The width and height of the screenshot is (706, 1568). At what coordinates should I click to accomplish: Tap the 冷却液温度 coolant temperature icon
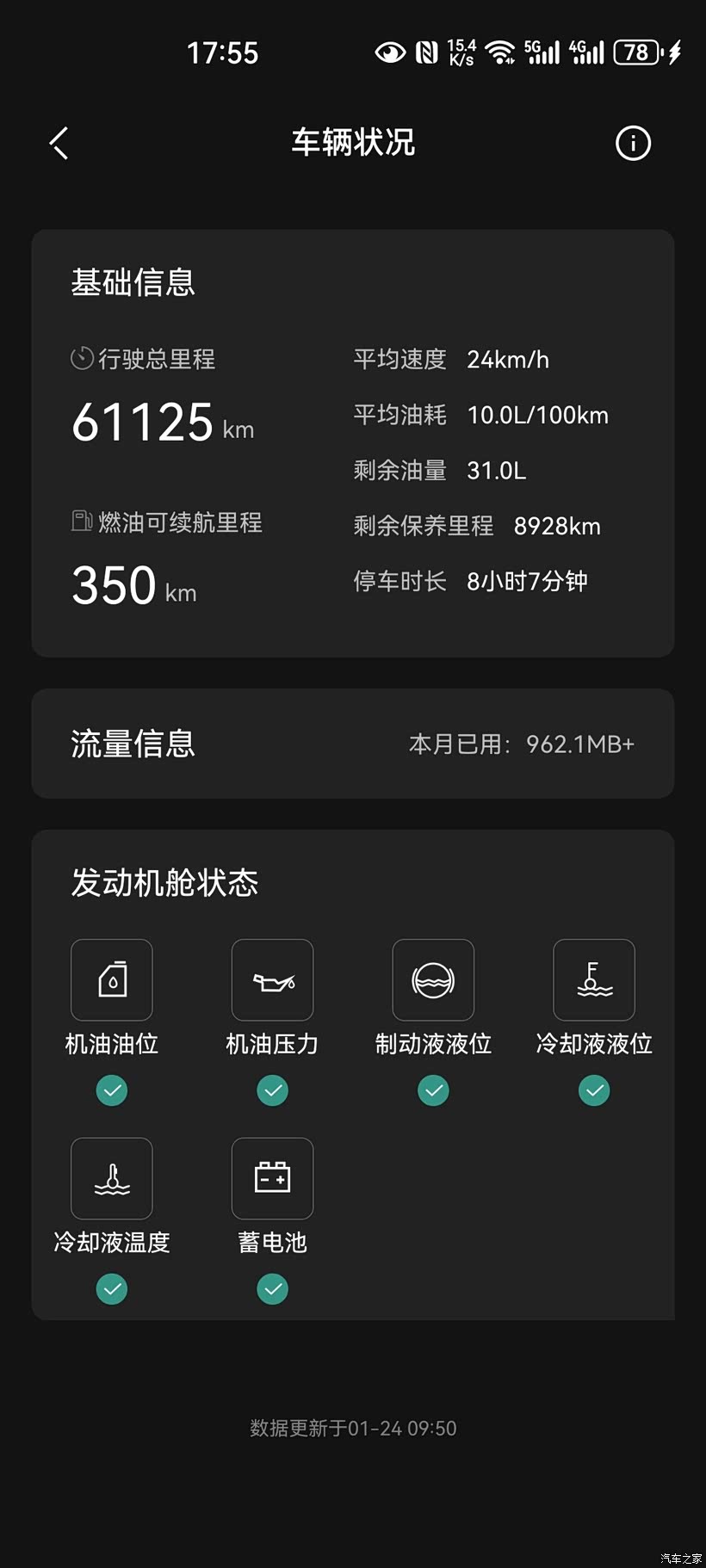coord(112,1179)
